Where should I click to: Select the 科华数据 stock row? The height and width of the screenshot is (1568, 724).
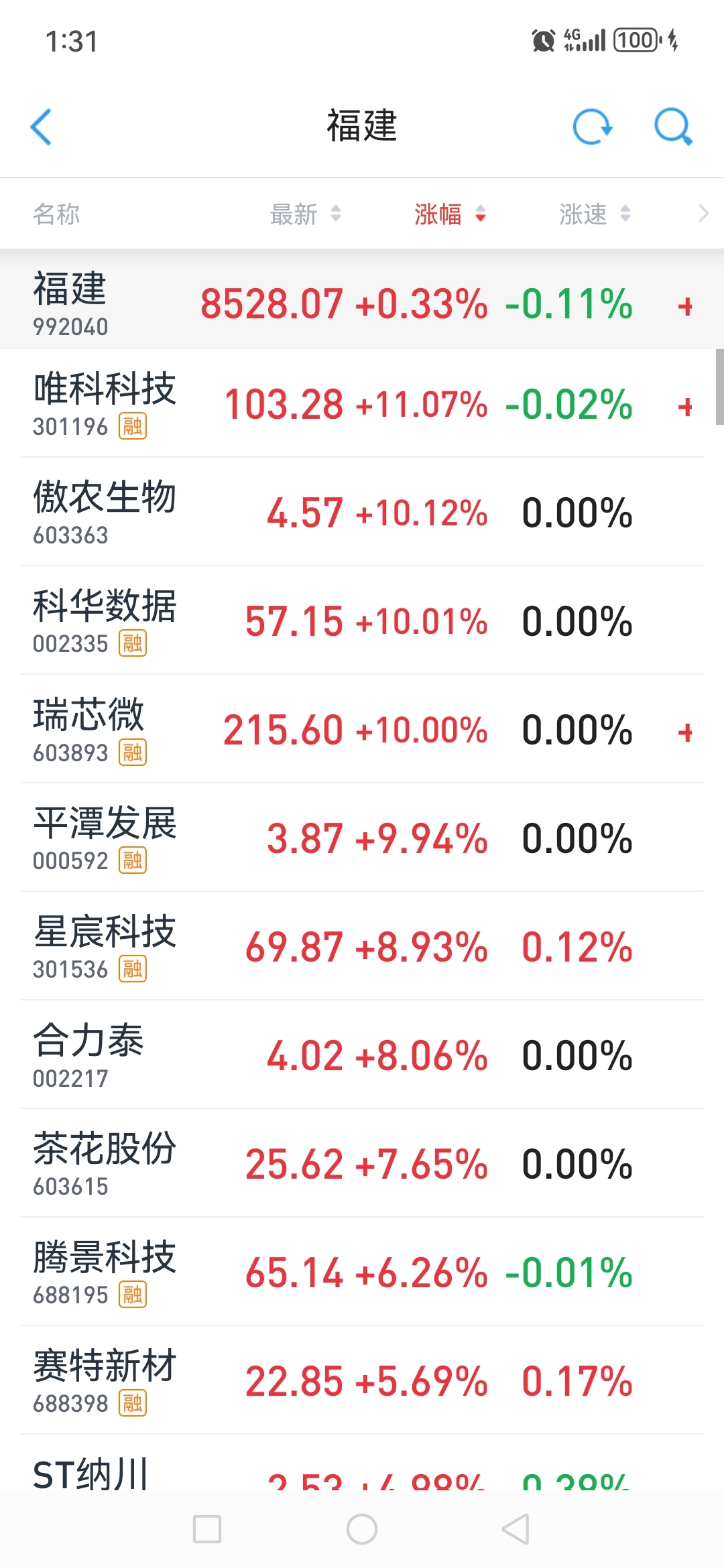tap(362, 620)
